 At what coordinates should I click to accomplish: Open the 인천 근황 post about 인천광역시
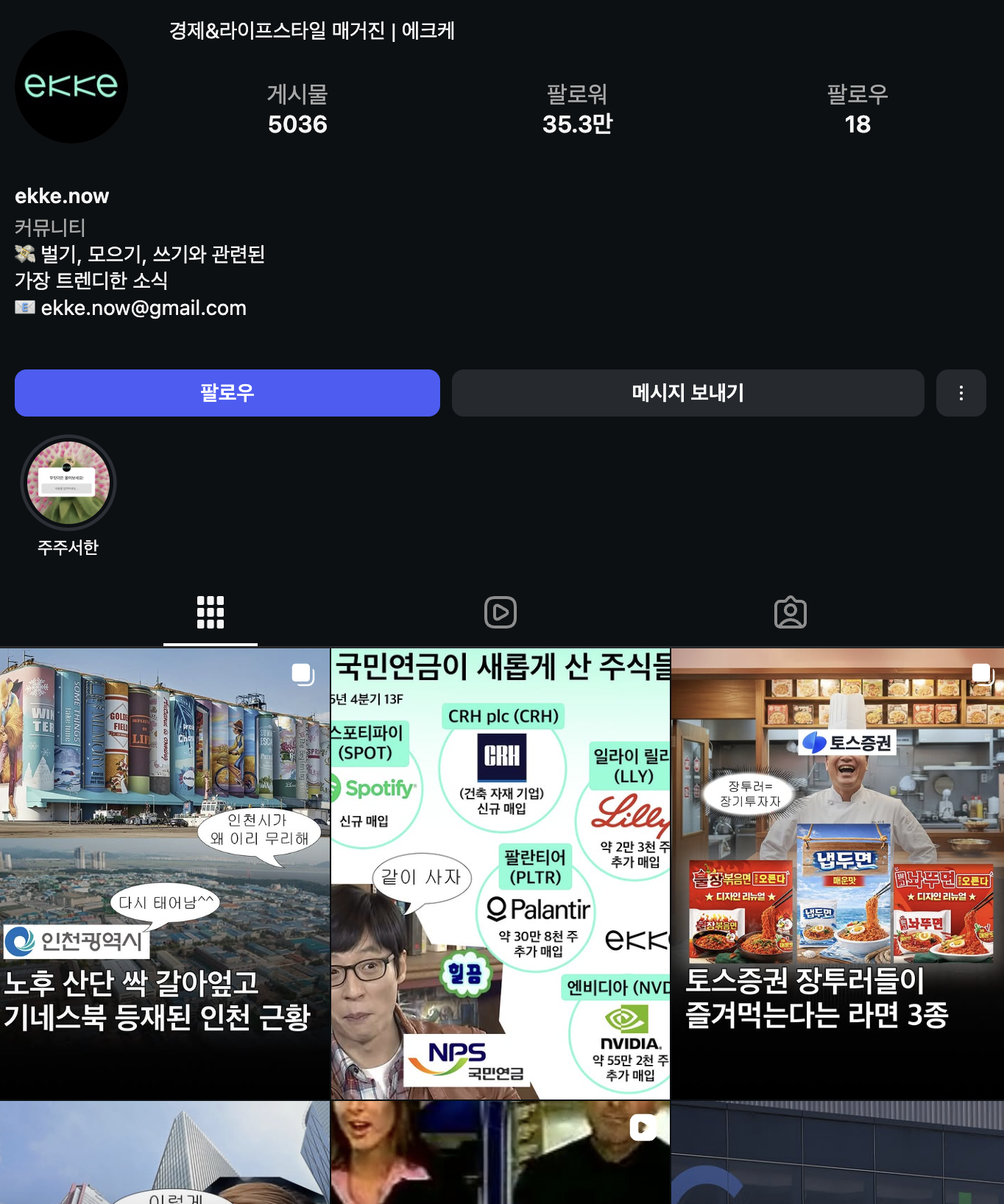click(165, 874)
